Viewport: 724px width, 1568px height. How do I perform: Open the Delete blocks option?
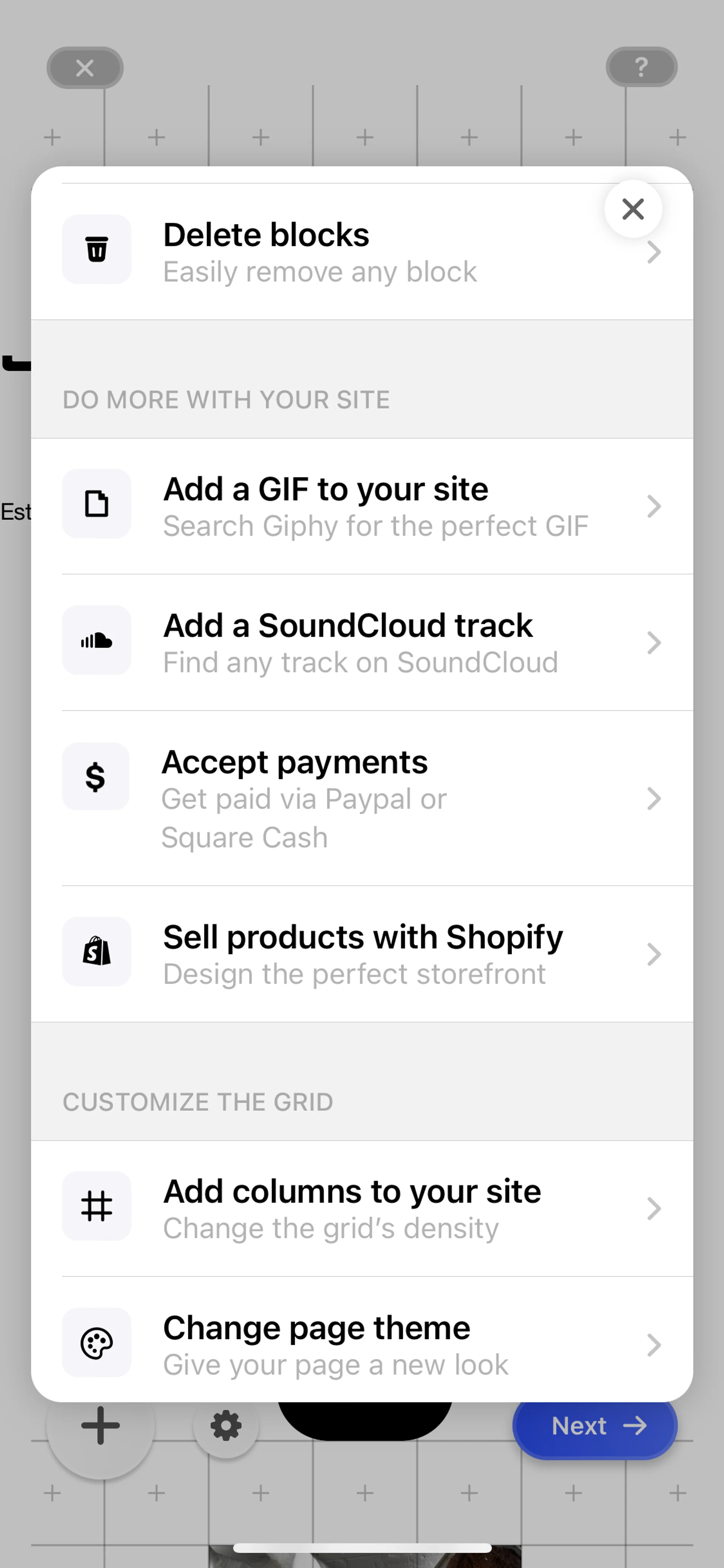coord(361,252)
